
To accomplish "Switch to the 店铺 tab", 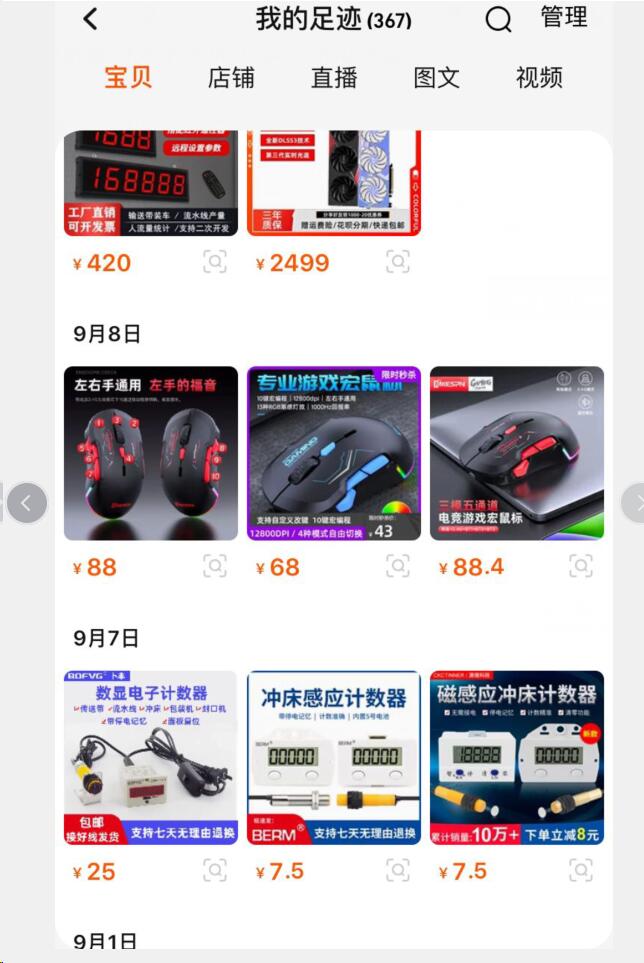I will [231, 78].
